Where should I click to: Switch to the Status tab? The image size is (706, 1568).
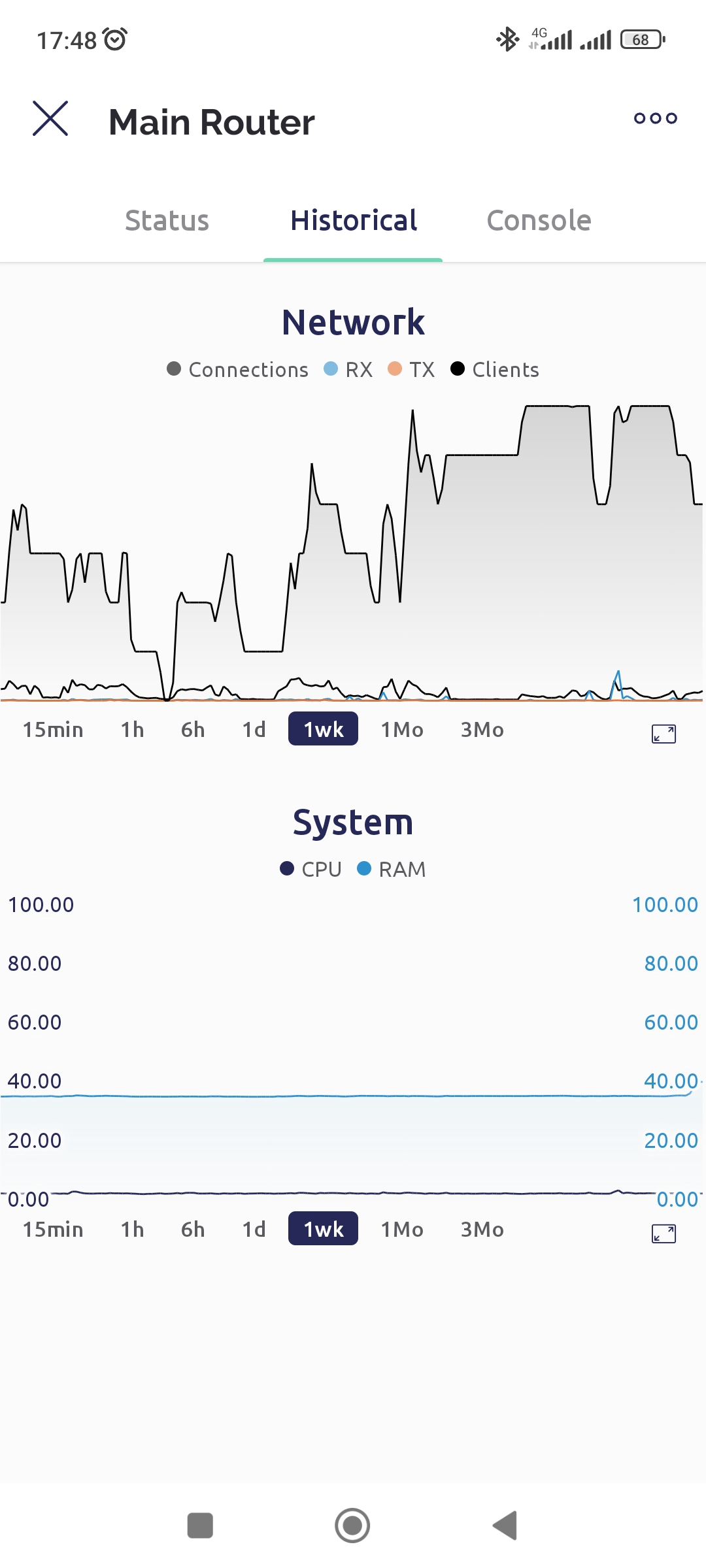[x=167, y=220]
